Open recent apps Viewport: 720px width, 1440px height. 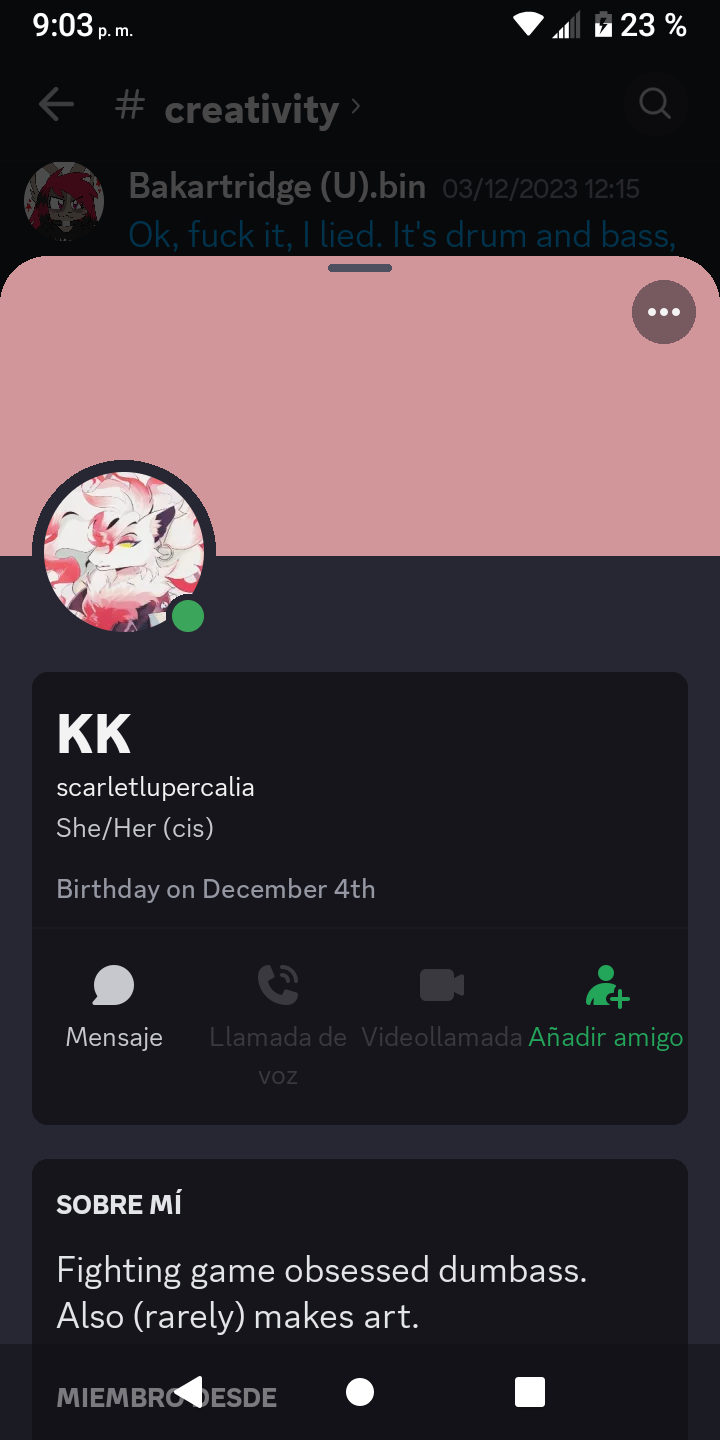point(529,1391)
